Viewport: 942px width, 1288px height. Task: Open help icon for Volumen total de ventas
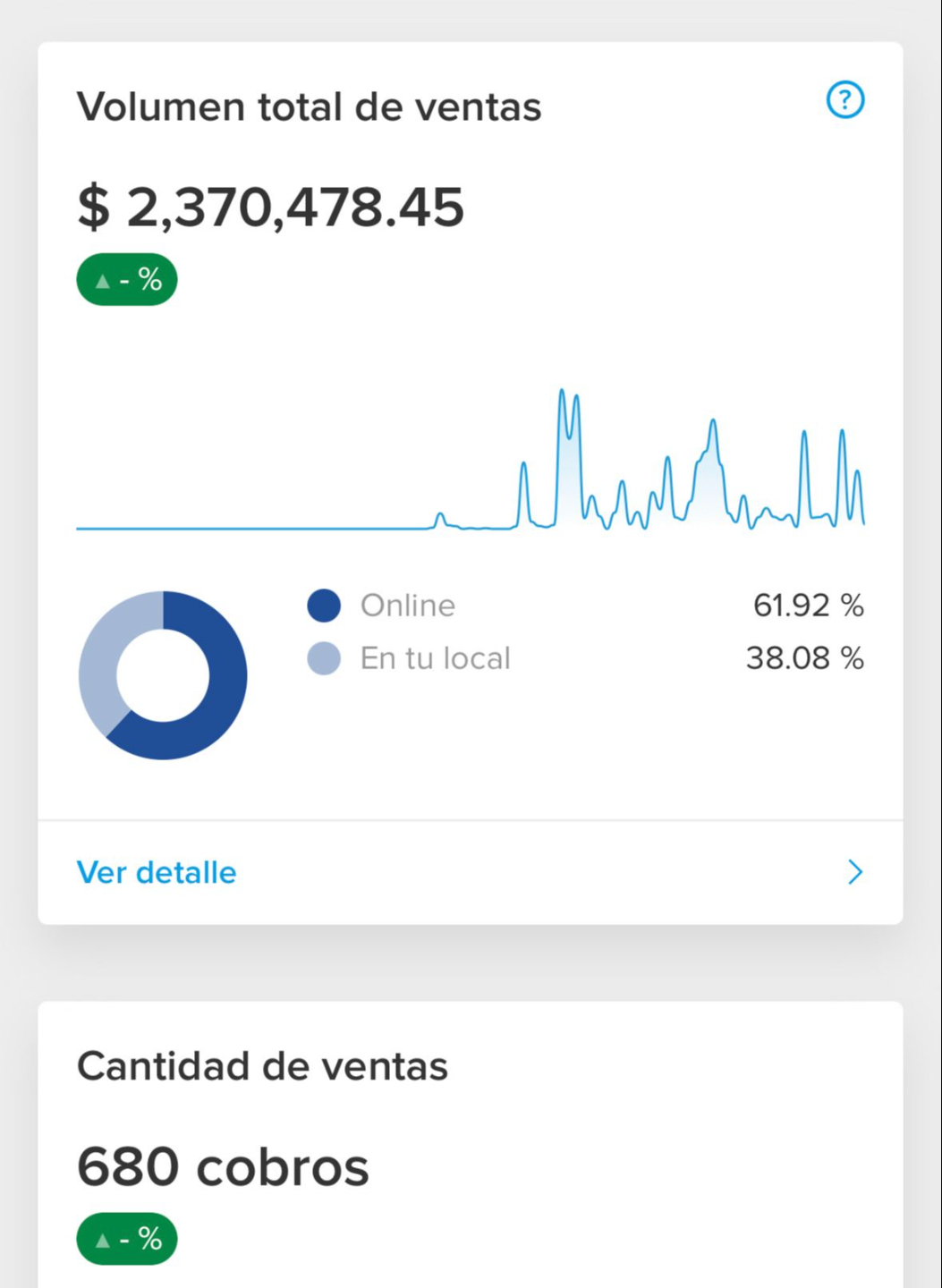point(844,100)
